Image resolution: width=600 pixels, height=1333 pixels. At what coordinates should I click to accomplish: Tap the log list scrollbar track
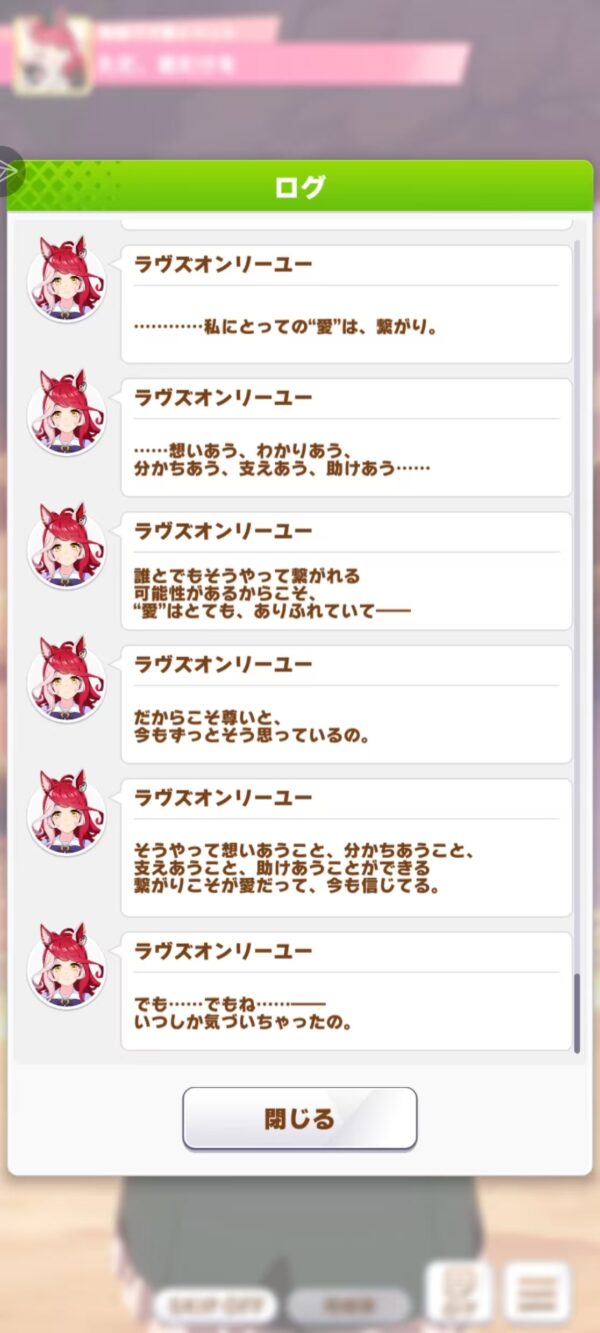577,645
